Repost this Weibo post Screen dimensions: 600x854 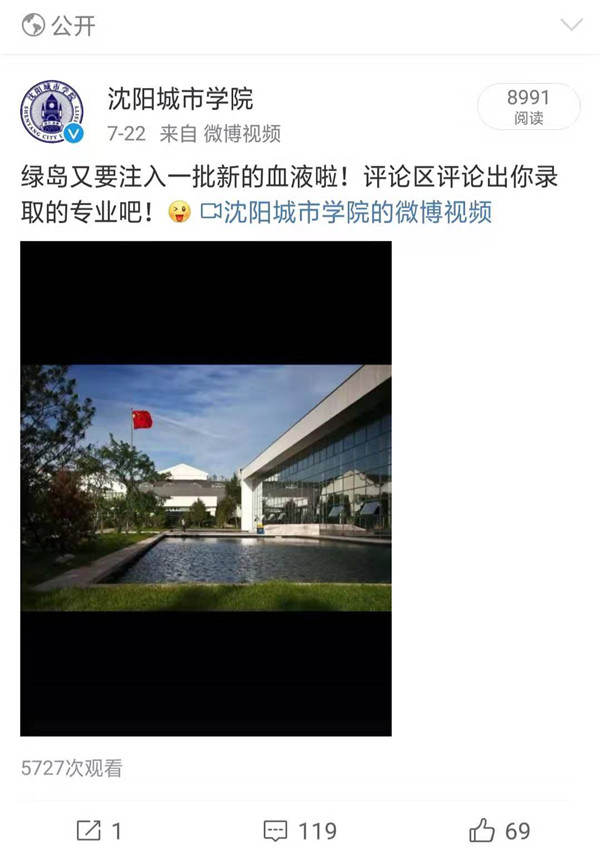[99, 830]
